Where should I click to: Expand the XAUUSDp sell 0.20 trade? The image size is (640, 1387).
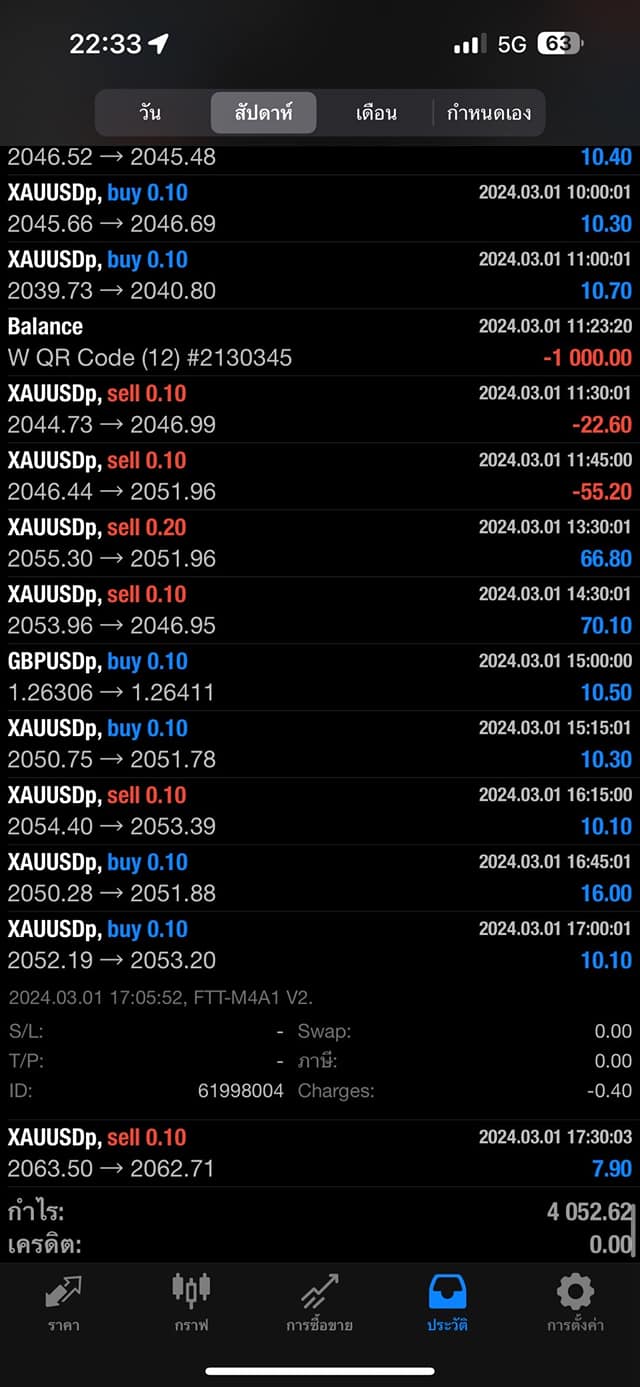click(320, 543)
